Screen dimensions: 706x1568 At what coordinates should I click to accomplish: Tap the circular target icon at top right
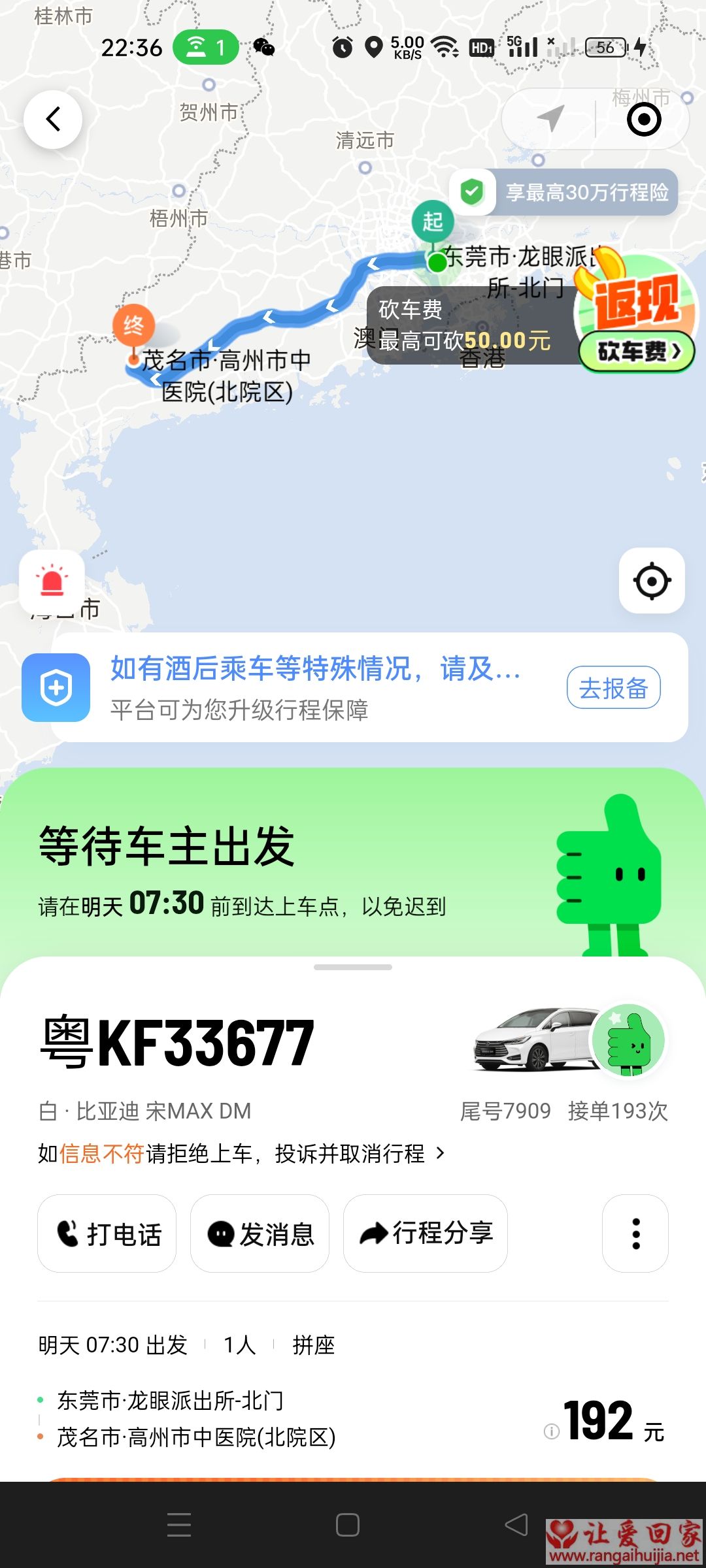coord(644,120)
